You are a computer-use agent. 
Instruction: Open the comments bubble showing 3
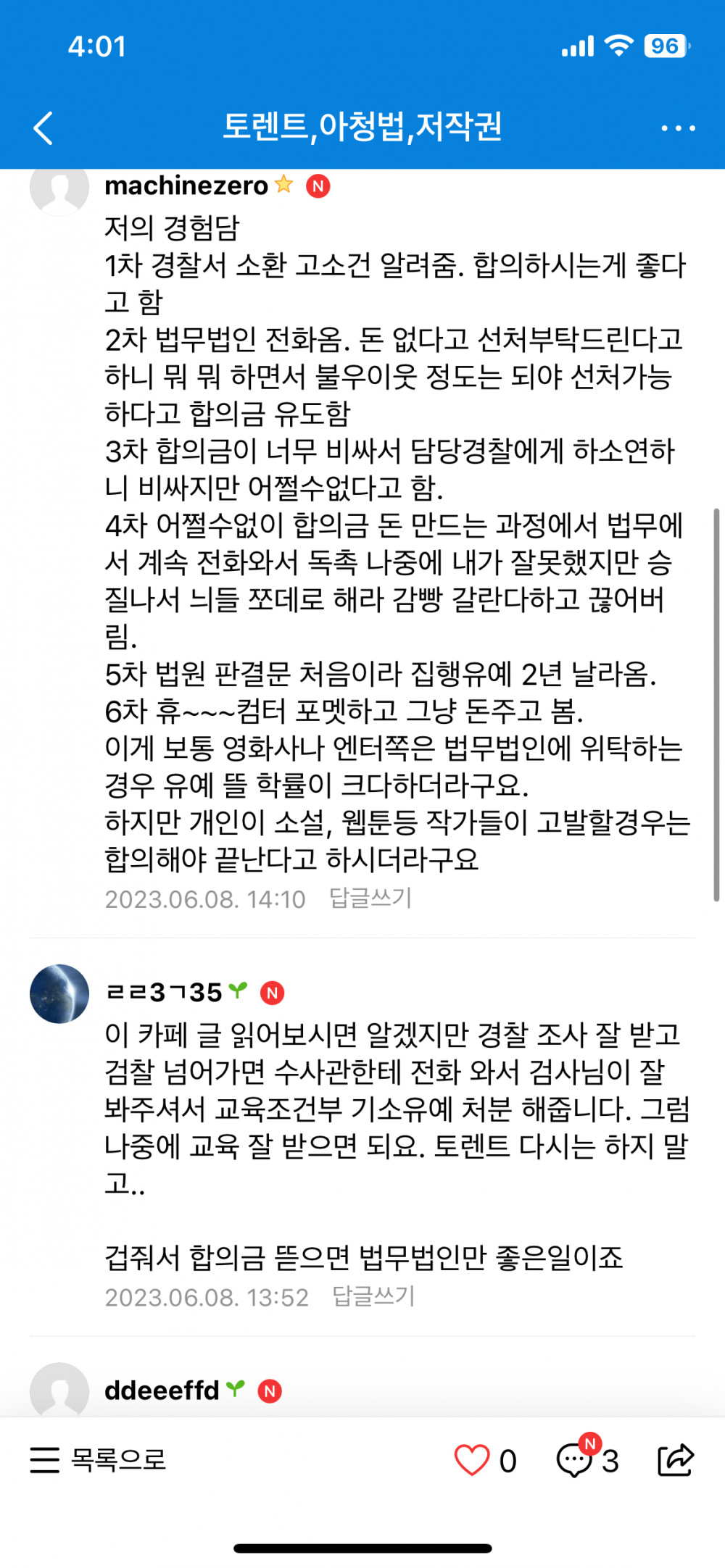pos(575,1460)
